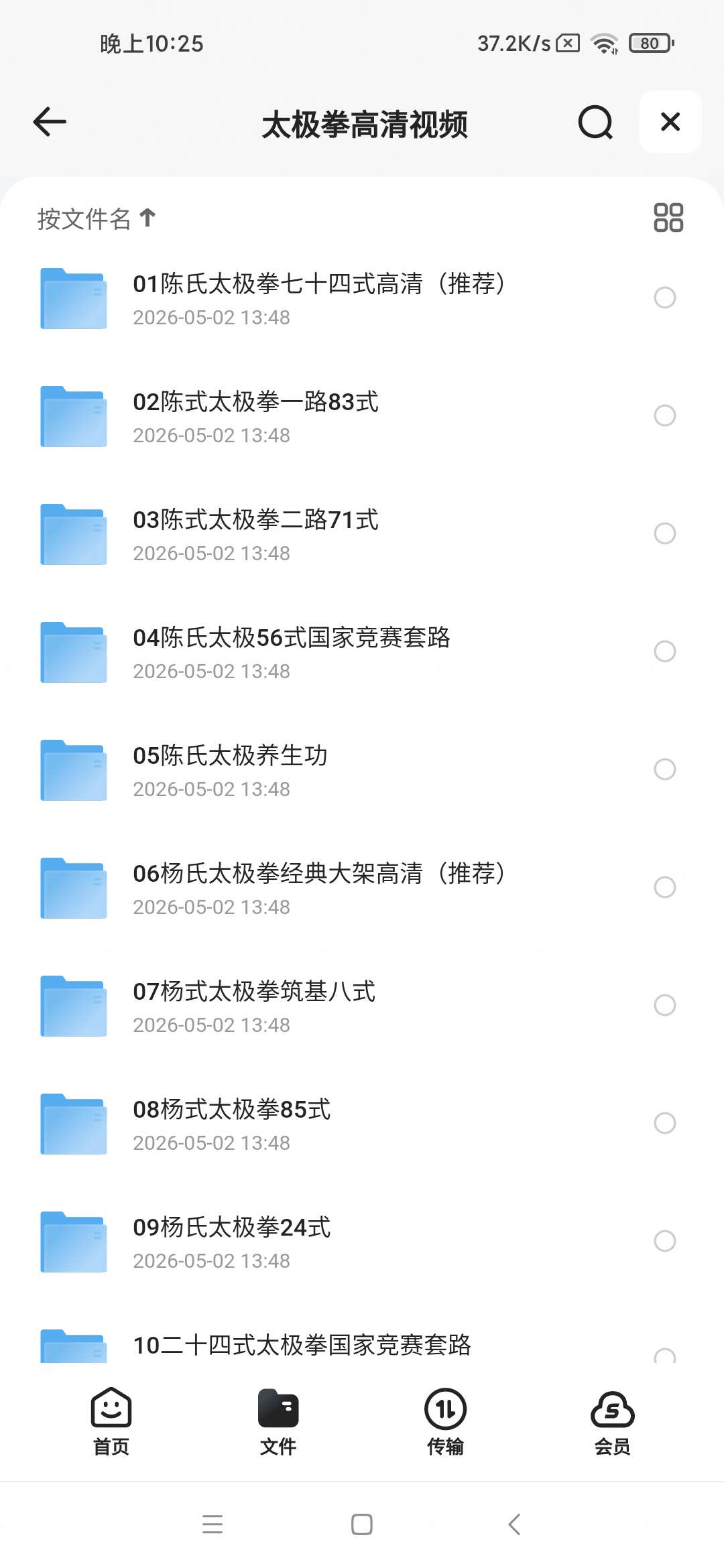Change sort order via 按文件名
Image resolution: width=724 pixels, height=1568 pixels.
(x=97, y=218)
